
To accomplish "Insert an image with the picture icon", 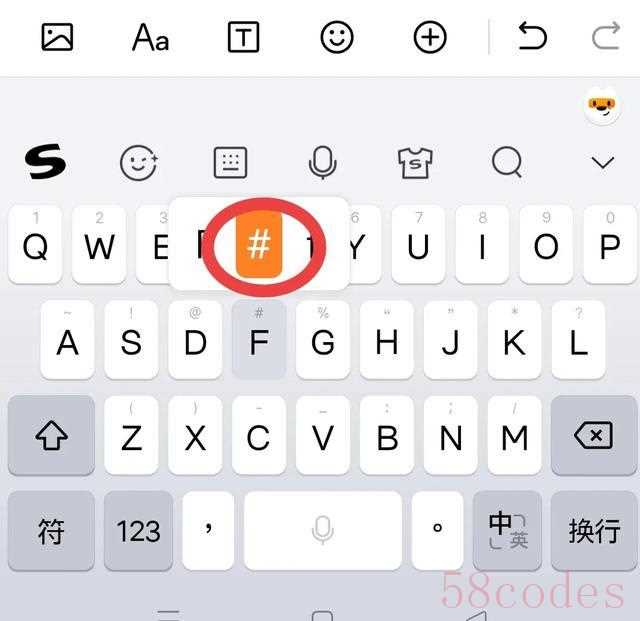I will 57,38.
